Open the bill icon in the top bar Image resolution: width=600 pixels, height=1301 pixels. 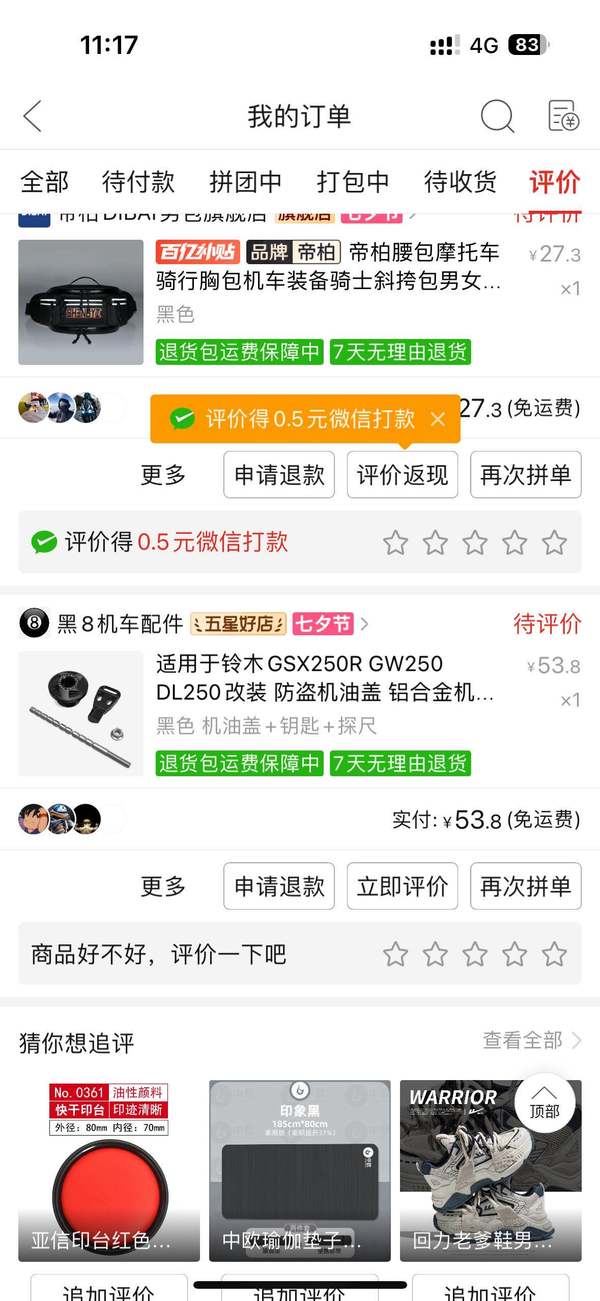(x=564, y=116)
